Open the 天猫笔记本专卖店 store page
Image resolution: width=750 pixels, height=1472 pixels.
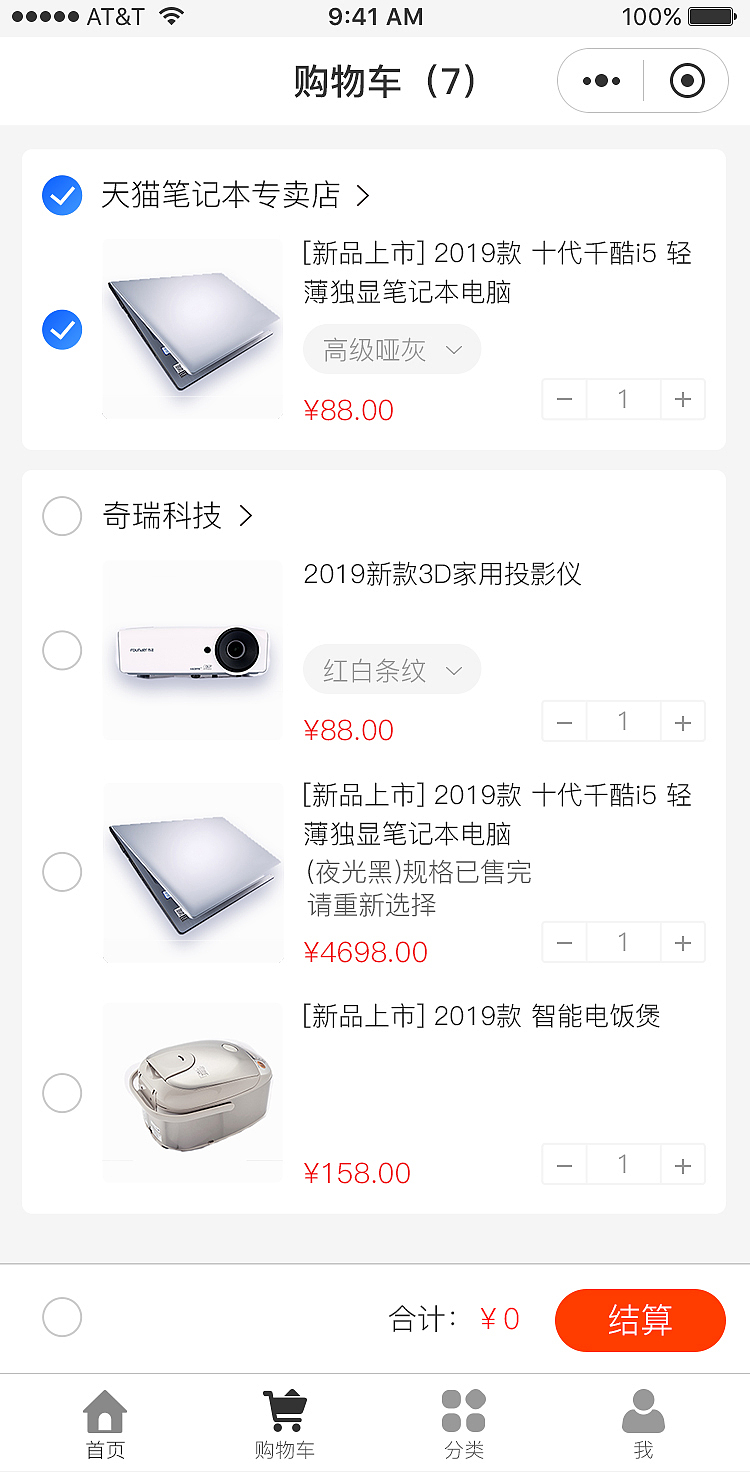[236, 196]
